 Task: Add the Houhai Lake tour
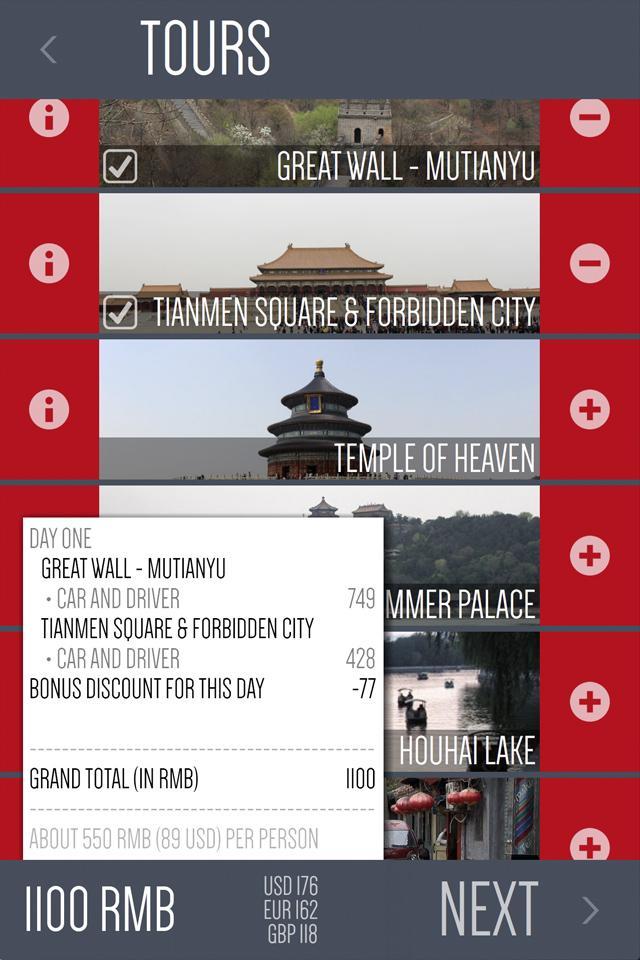coord(589,701)
